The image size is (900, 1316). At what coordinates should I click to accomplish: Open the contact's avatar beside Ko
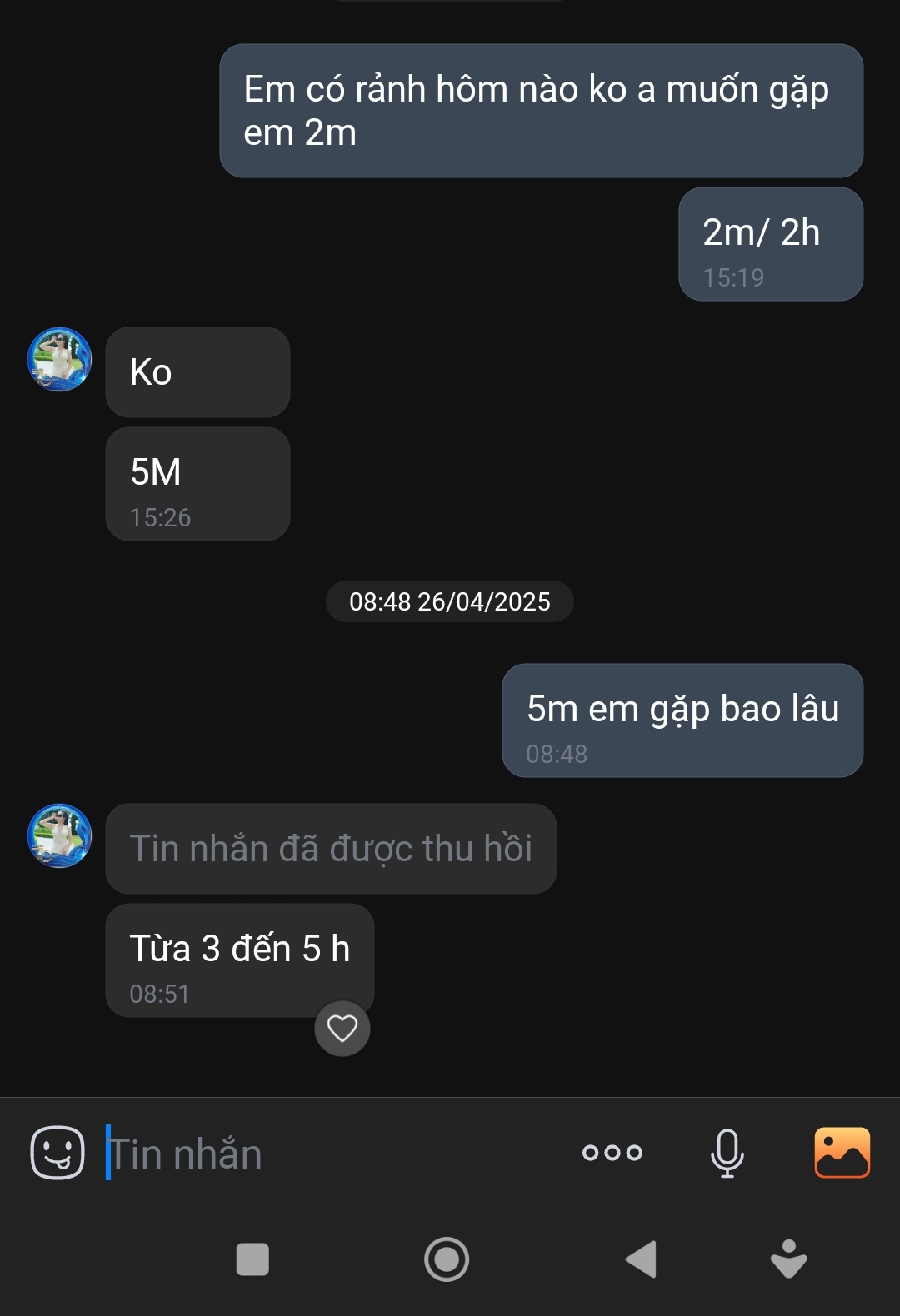coord(60,359)
